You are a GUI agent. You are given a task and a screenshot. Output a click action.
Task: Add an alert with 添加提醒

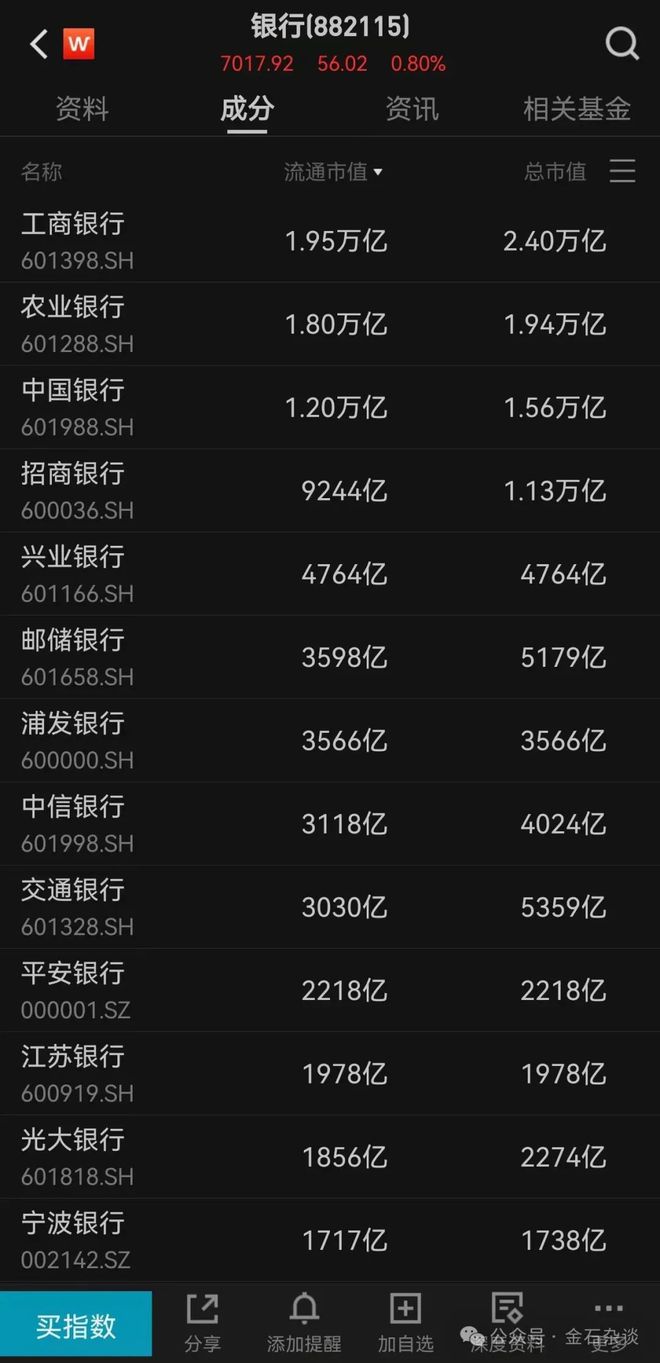point(304,1322)
